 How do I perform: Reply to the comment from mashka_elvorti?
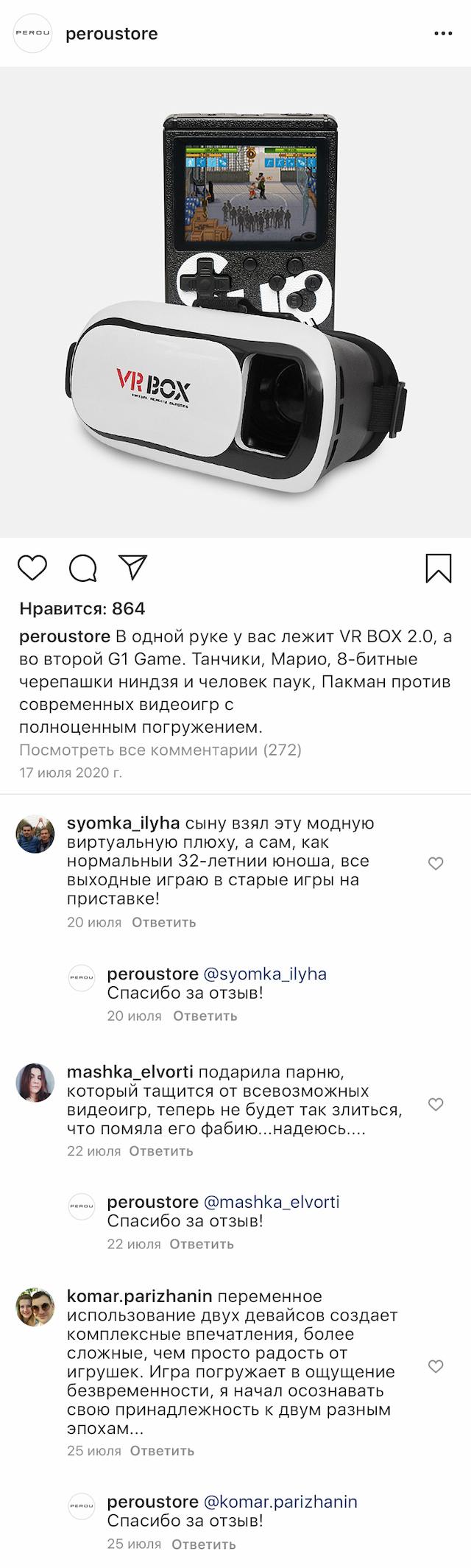(x=160, y=1151)
